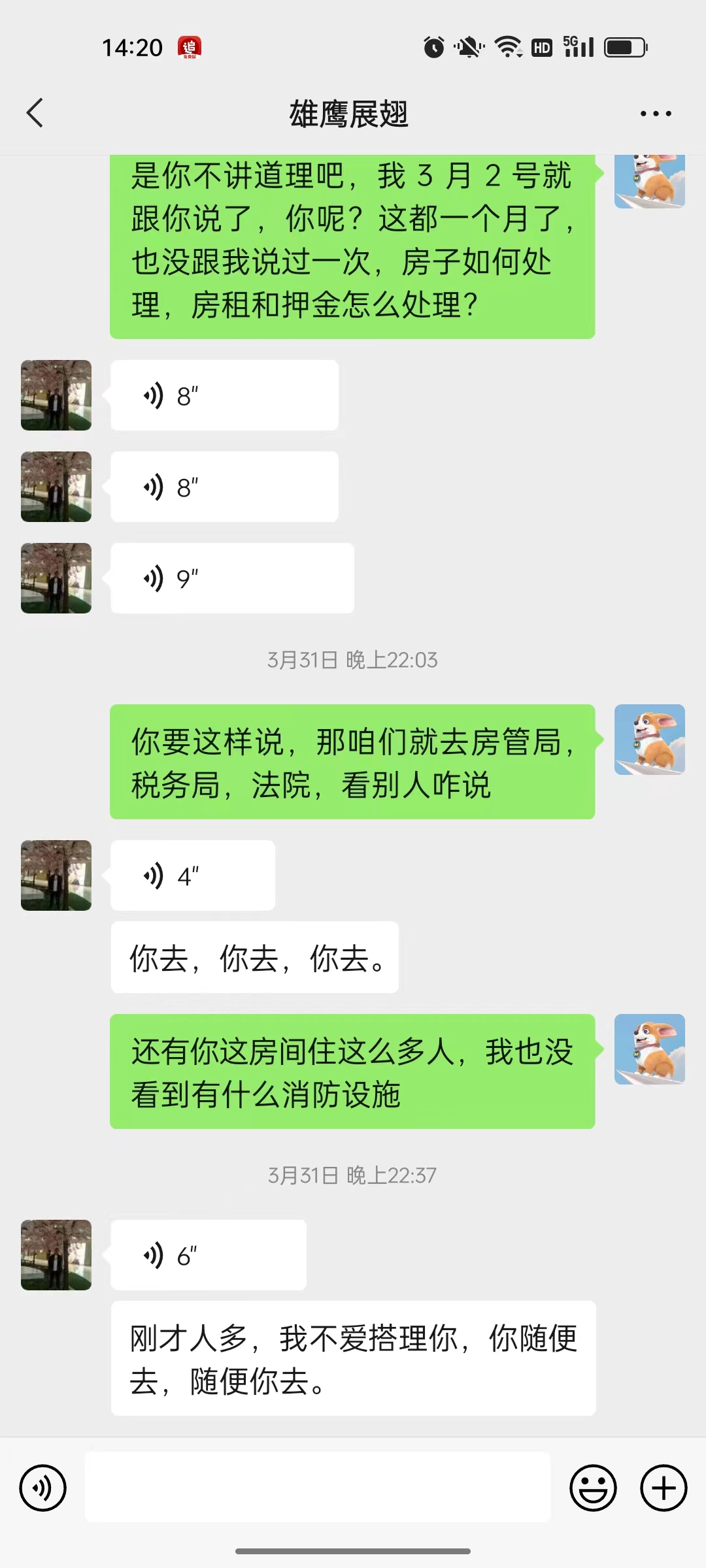Switch to voice input mode
706x1568 pixels.
pyautogui.click(x=43, y=1488)
